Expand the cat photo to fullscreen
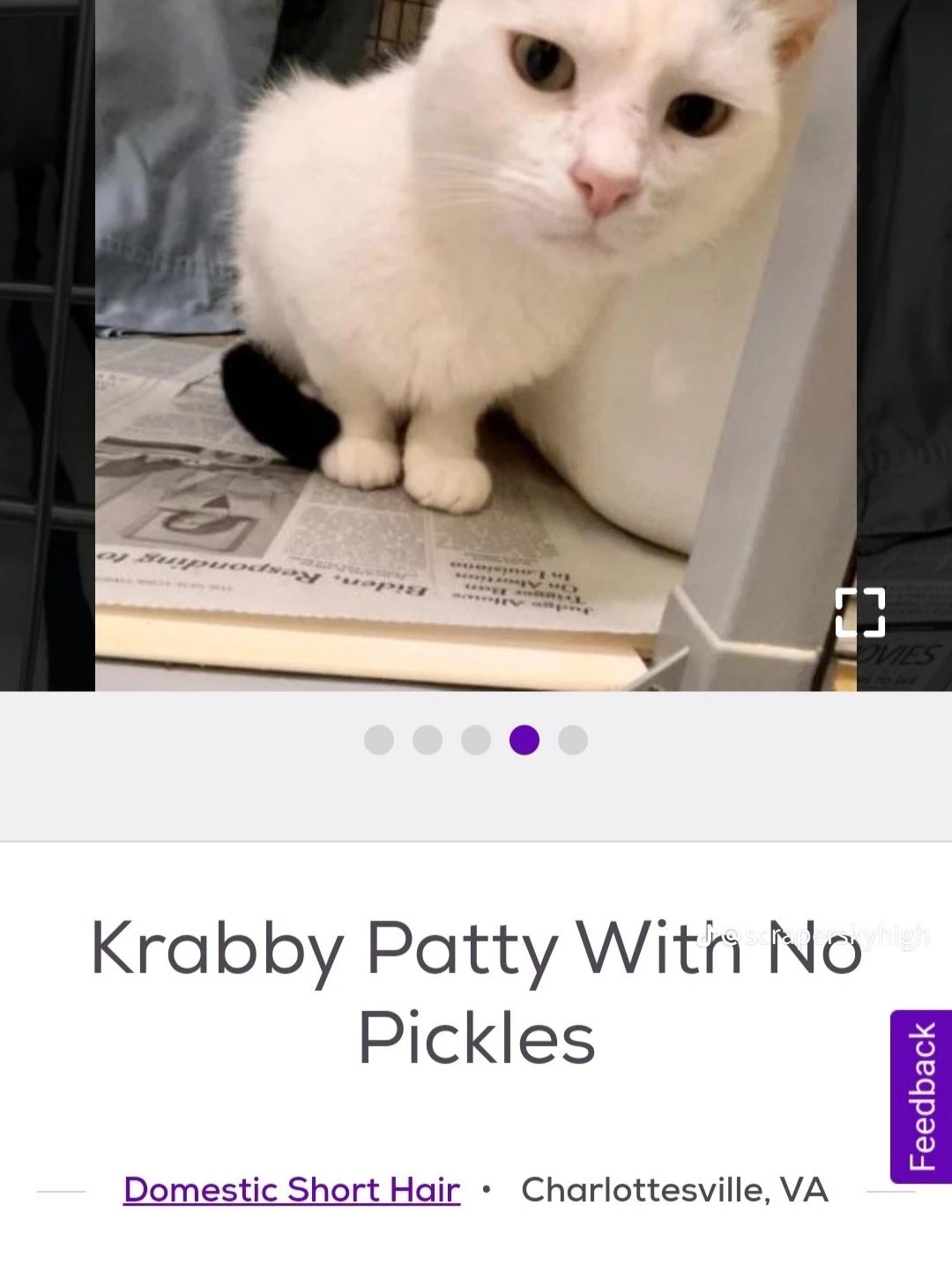This screenshot has height=1271, width=952. (x=859, y=612)
